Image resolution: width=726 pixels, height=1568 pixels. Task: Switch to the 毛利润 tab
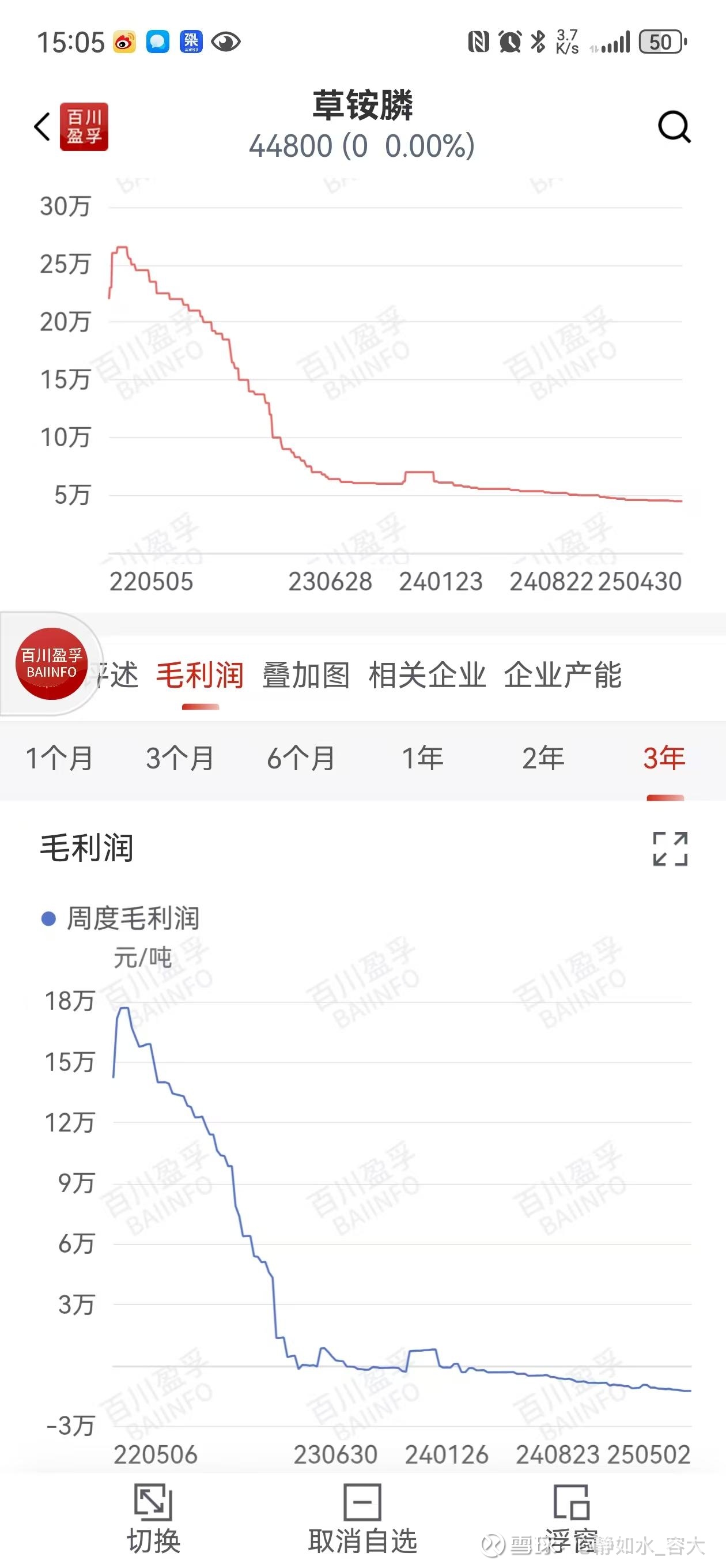pos(200,675)
